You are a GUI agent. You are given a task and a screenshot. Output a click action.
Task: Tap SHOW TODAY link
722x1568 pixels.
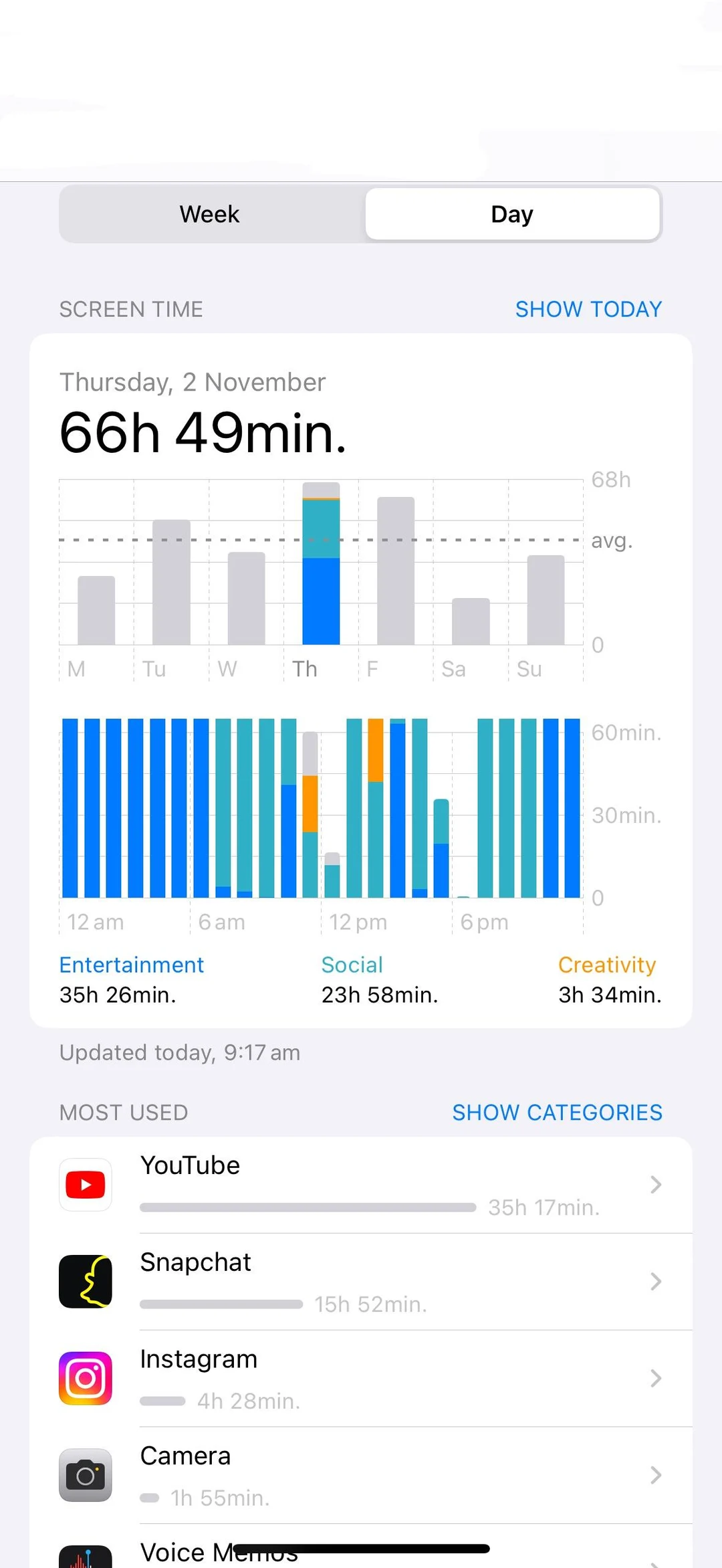click(588, 309)
